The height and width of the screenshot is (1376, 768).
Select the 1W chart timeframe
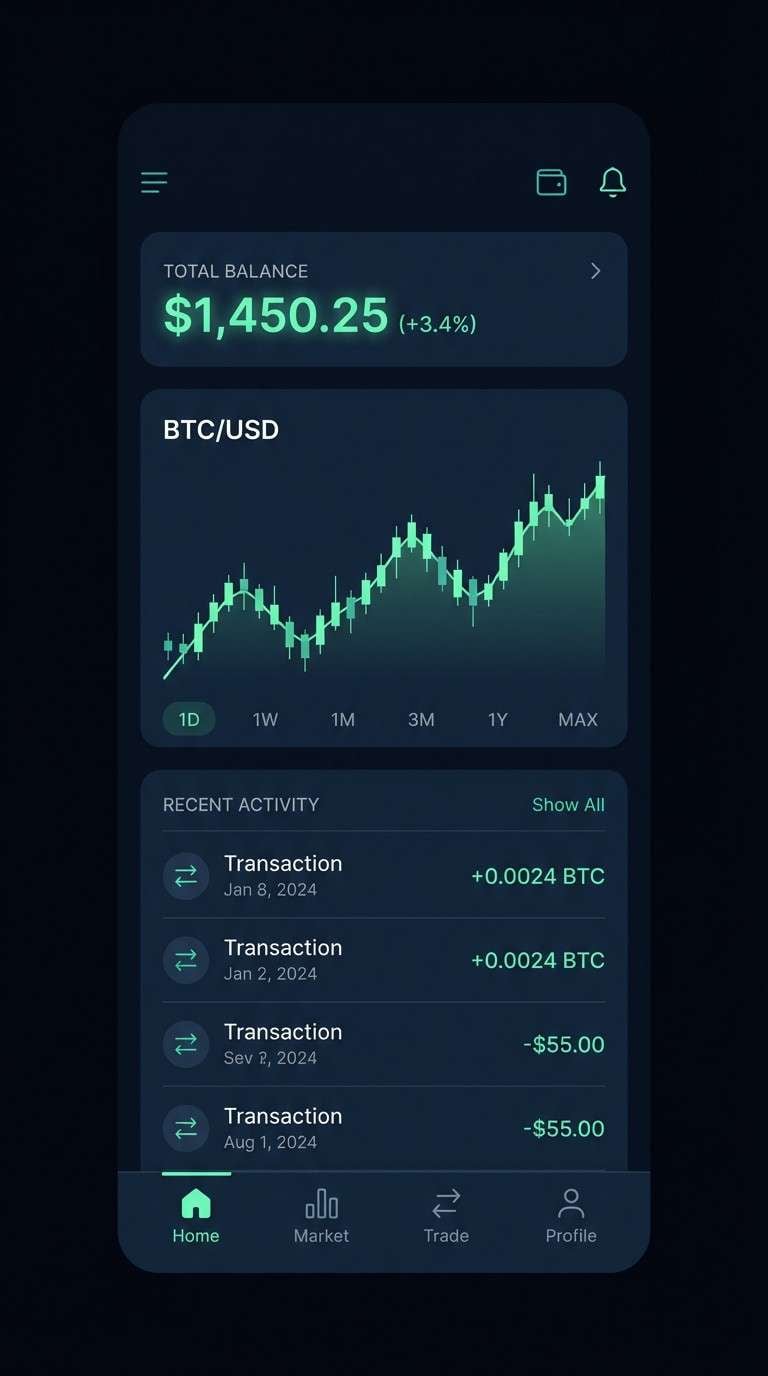(265, 719)
